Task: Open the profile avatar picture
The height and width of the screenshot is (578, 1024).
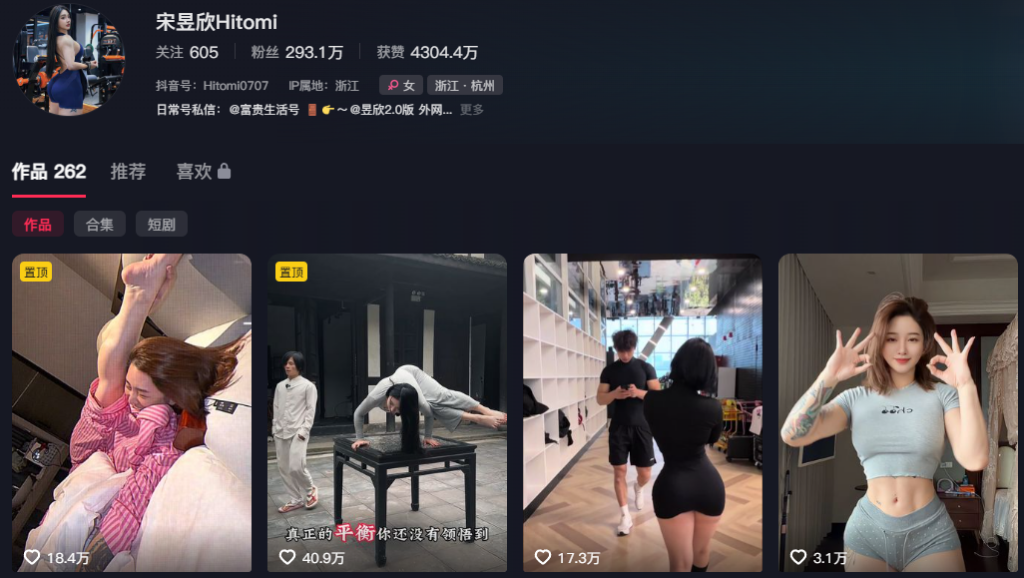Action: click(69, 60)
